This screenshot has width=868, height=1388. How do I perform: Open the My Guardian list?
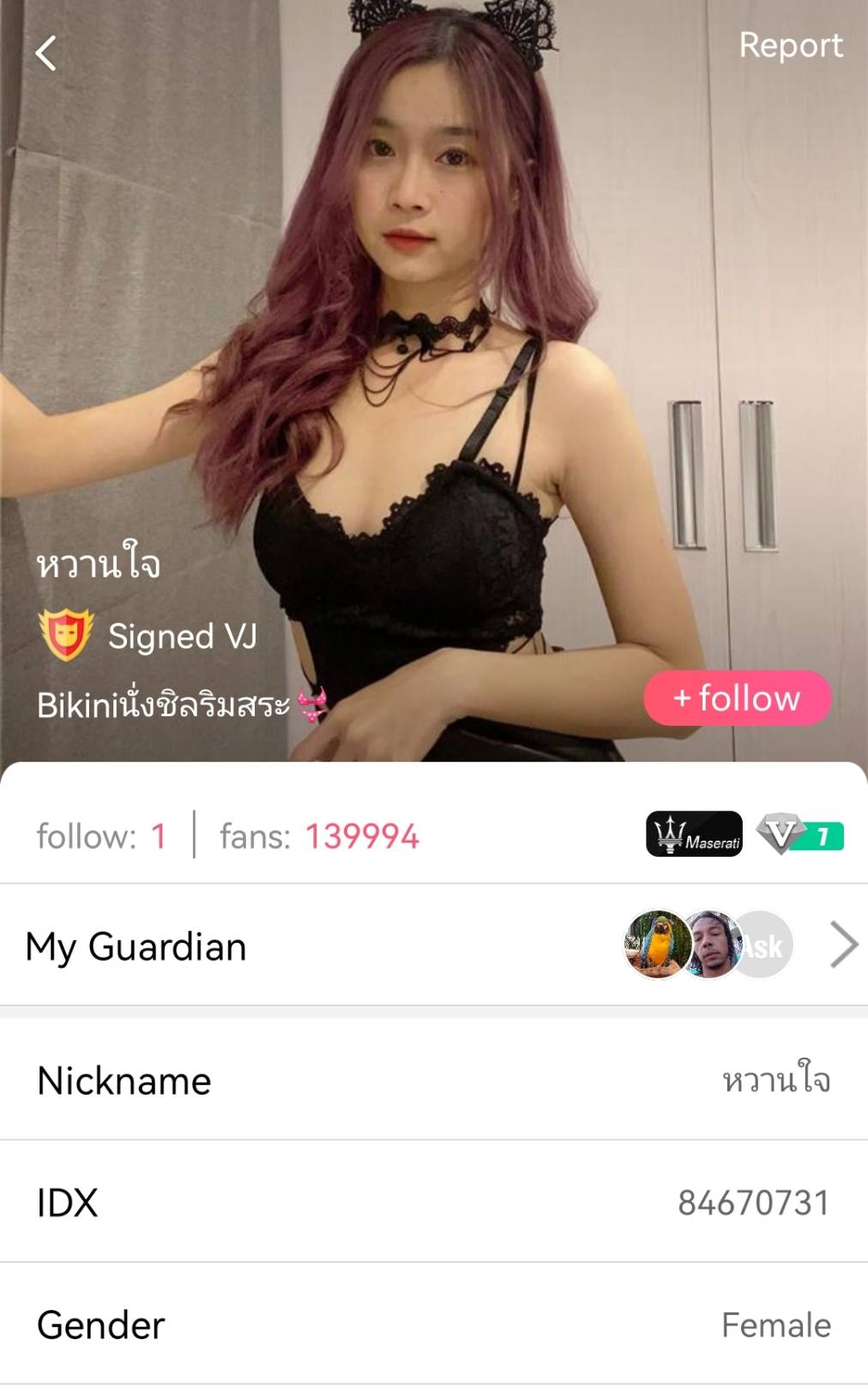843,944
